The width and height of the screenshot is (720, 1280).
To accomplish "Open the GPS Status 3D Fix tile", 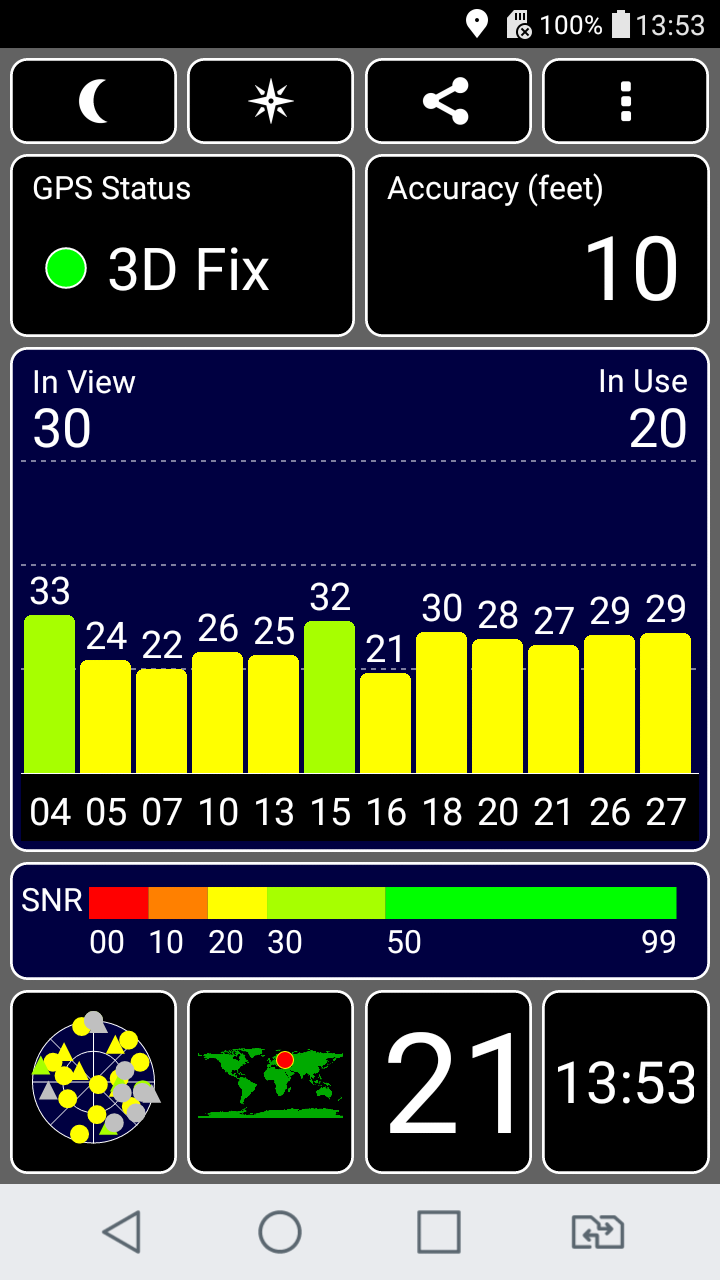I will pyautogui.click(x=182, y=245).
